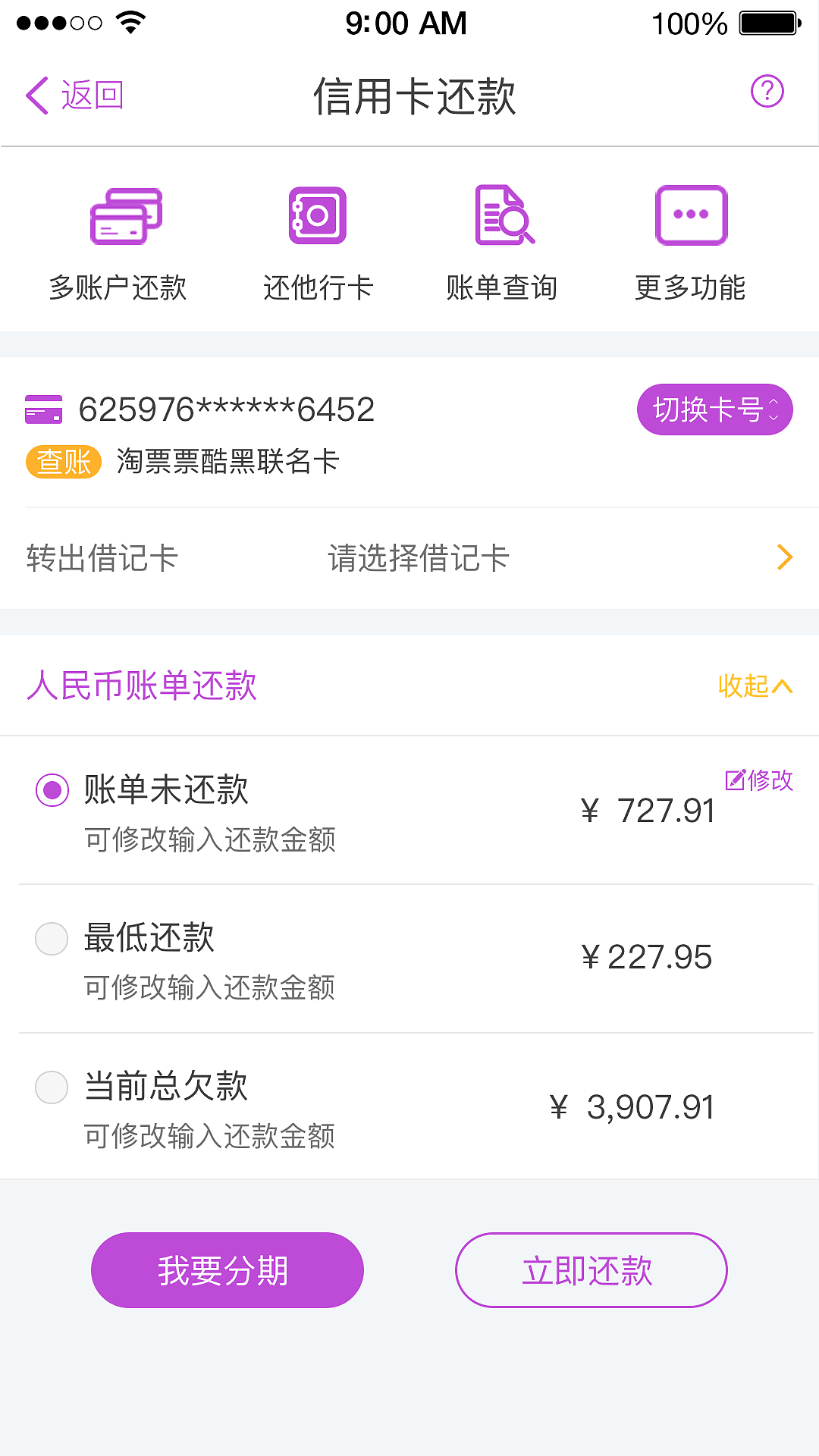Tap the battery level indicator

click(768, 23)
